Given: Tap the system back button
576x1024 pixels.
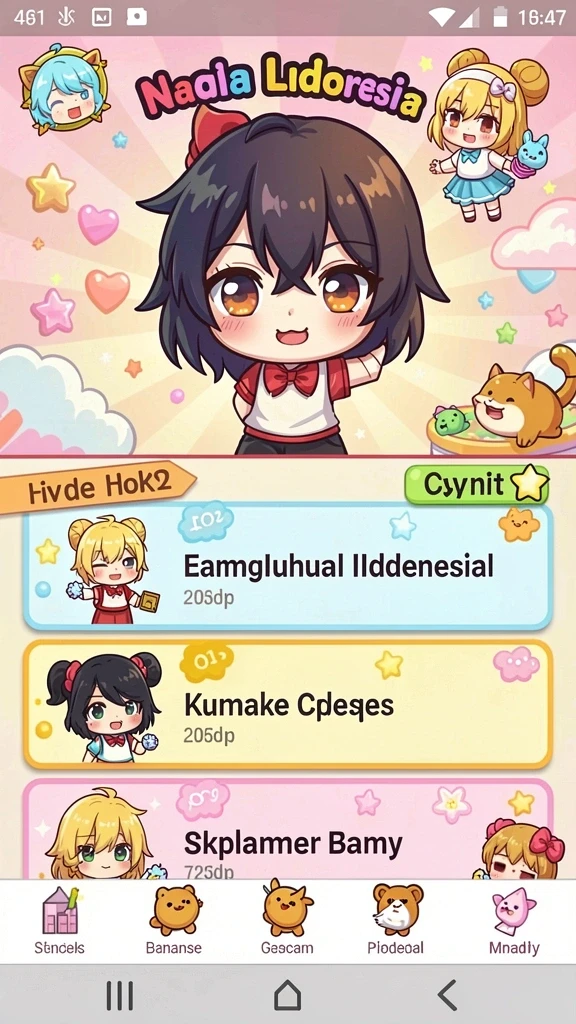Looking at the screenshot, I should pyautogui.click(x=448, y=996).
